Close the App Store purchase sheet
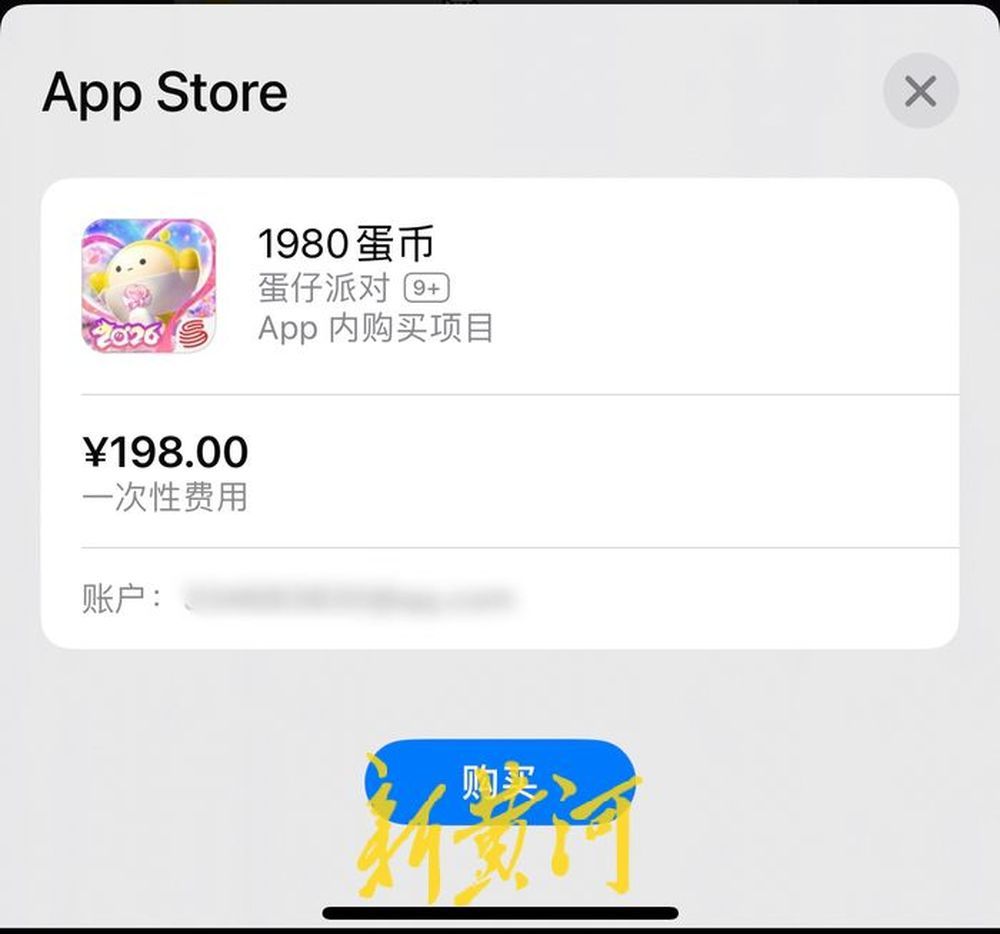Image resolution: width=1000 pixels, height=934 pixels. pyautogui.click(x=920, y=92)
